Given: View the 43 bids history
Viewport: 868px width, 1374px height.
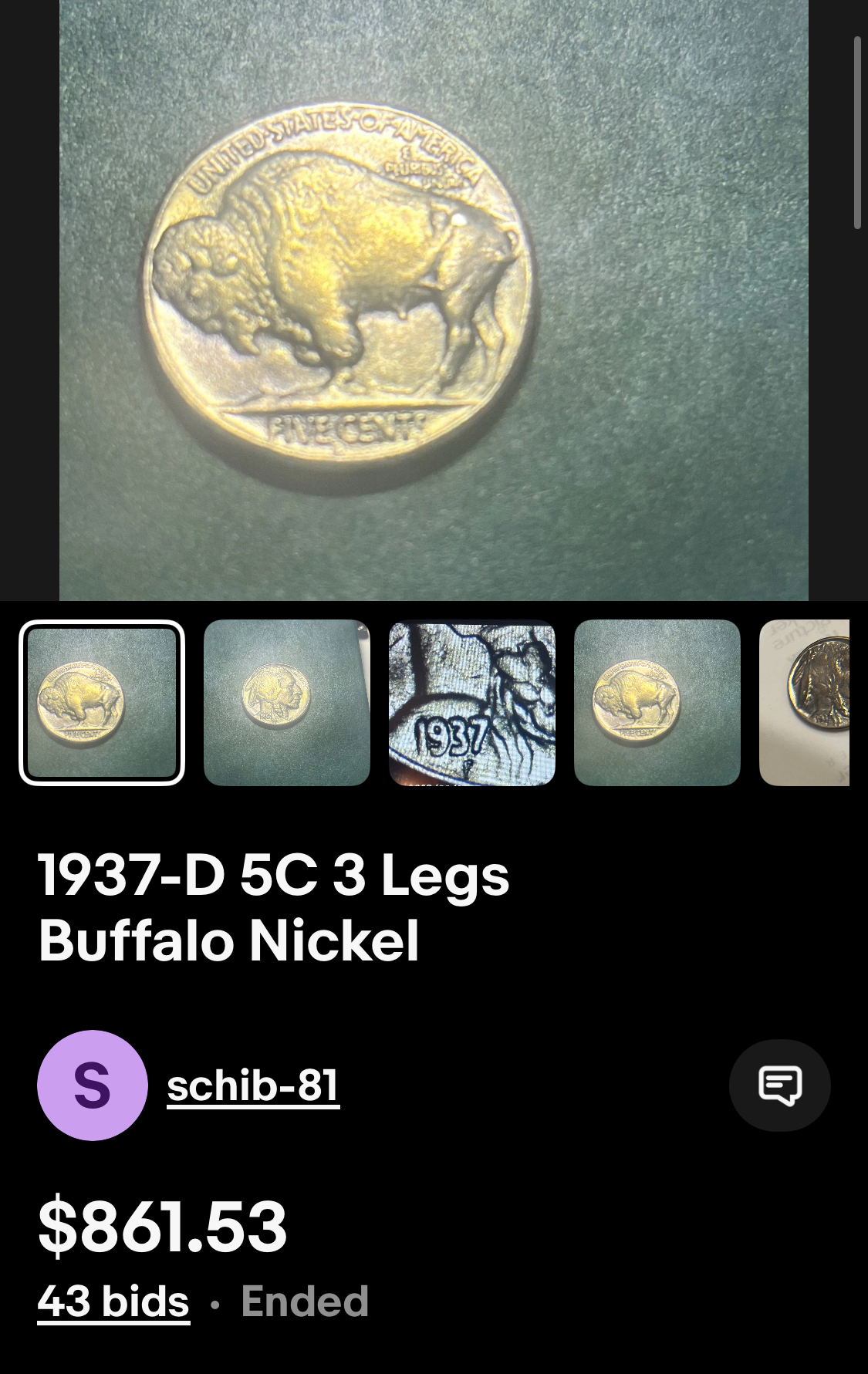Looking at the screenshot, I should coord(113,1301).
